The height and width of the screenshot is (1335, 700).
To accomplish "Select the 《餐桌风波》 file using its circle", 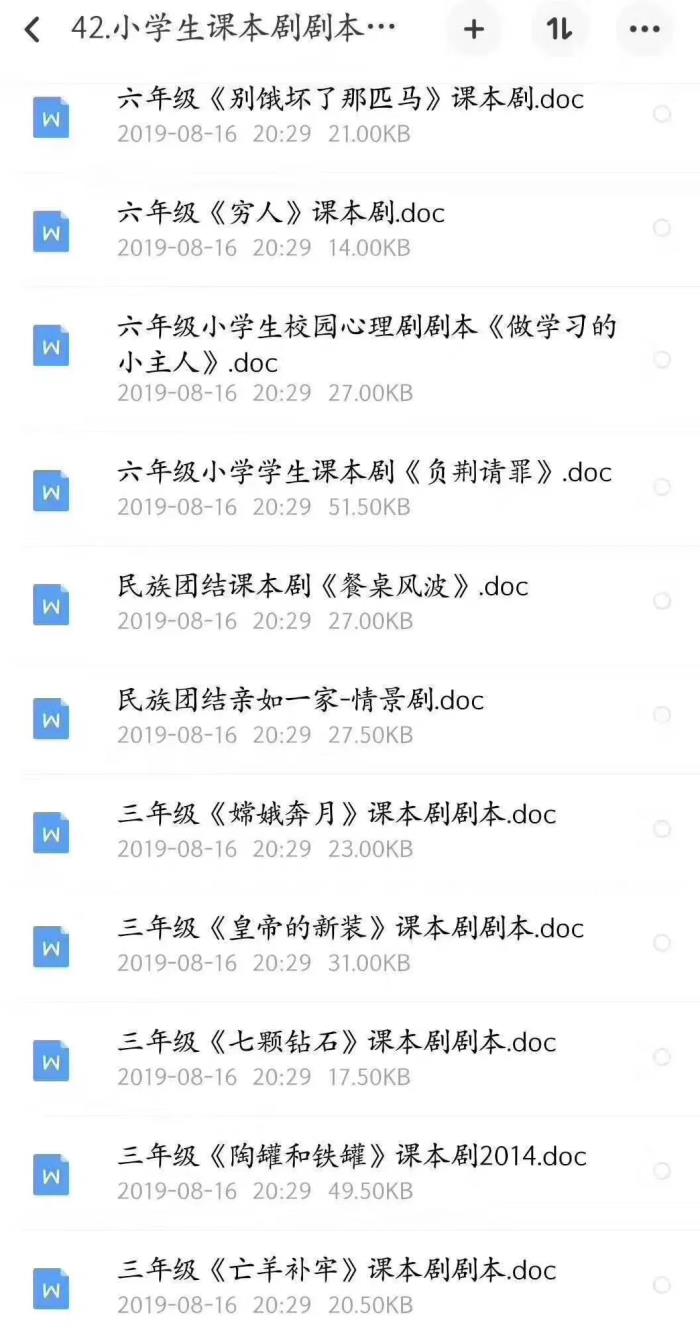I will 662,601.
